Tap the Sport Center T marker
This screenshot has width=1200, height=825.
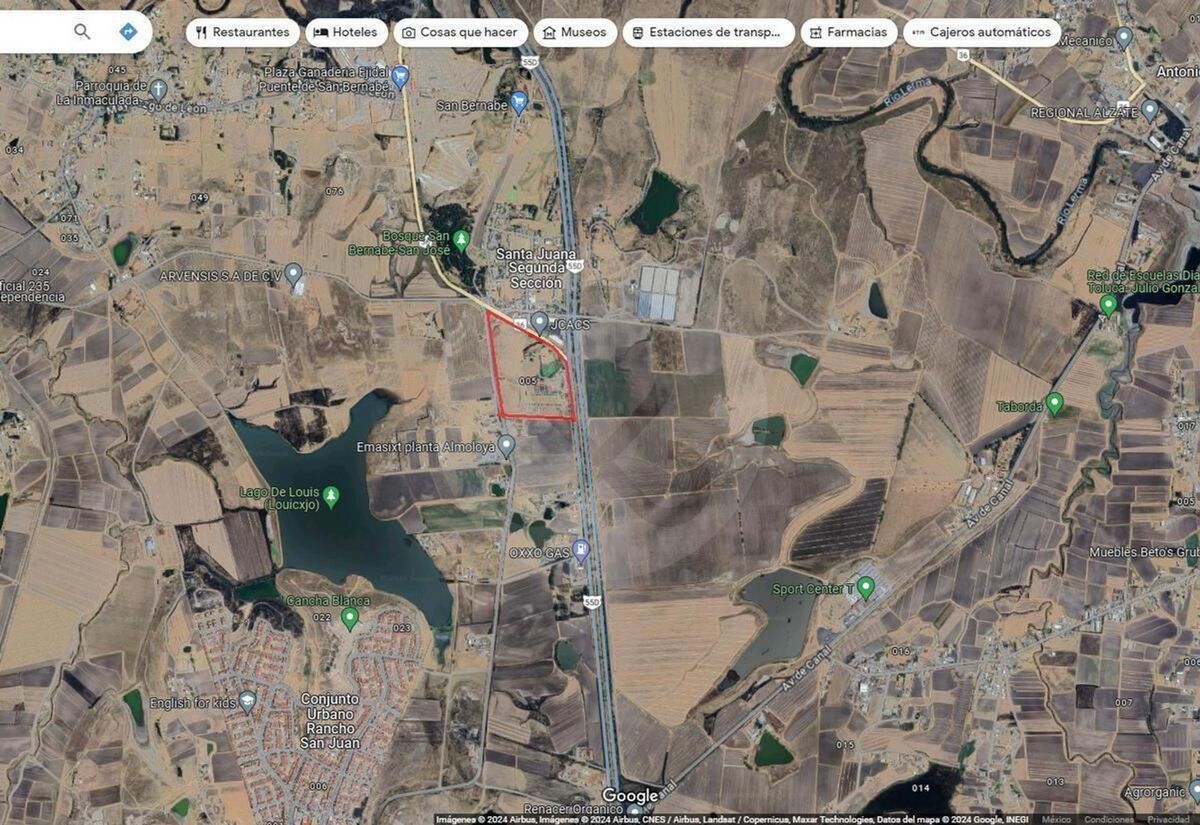[x=866, y=587]
